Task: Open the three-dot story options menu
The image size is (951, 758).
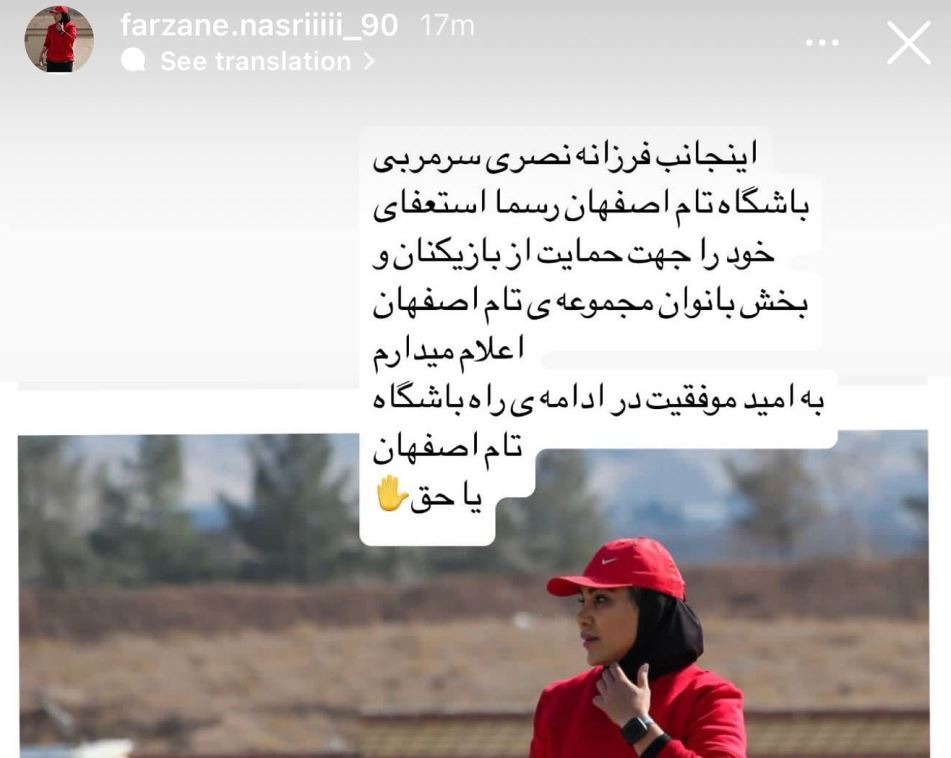Action: click(x=822, y=42)
